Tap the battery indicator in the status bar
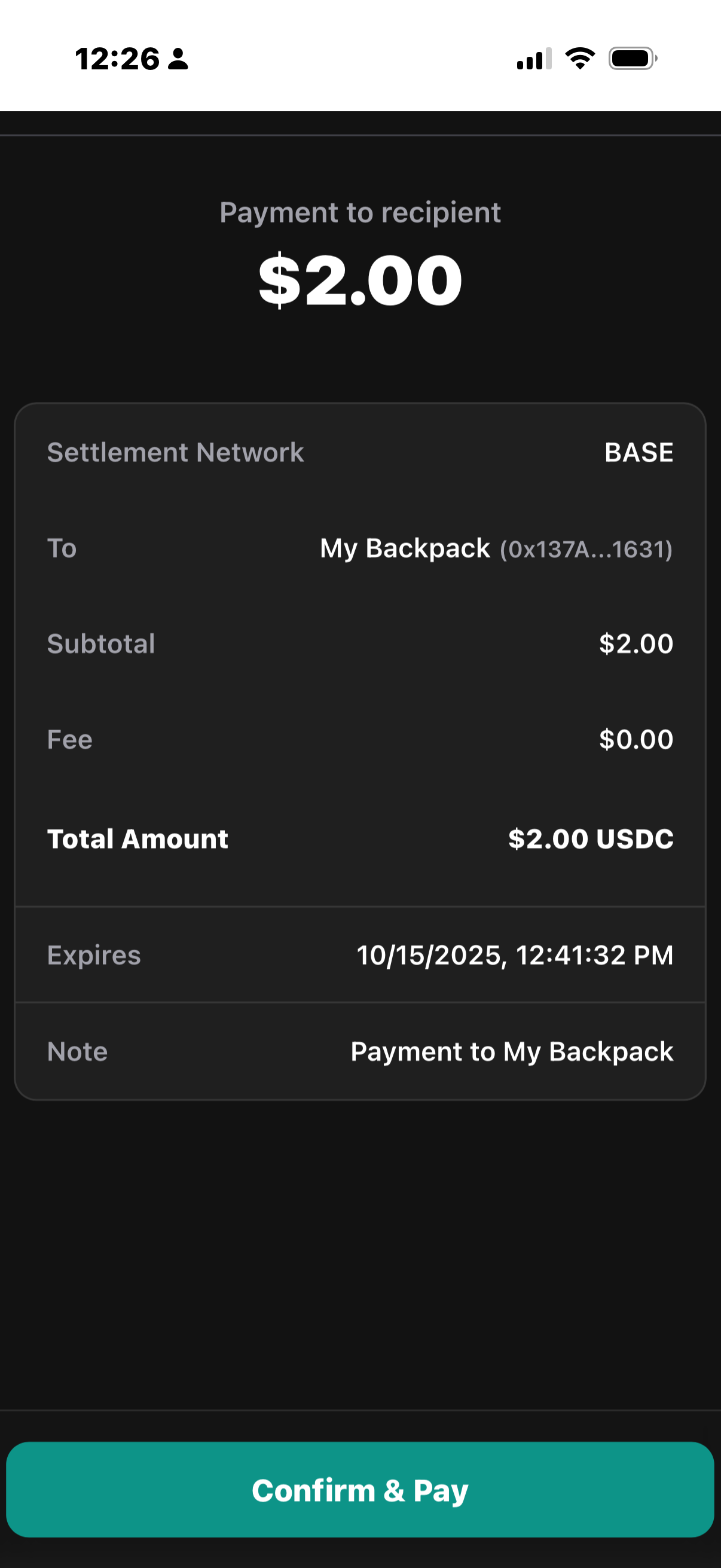 [x=631, y=58]
